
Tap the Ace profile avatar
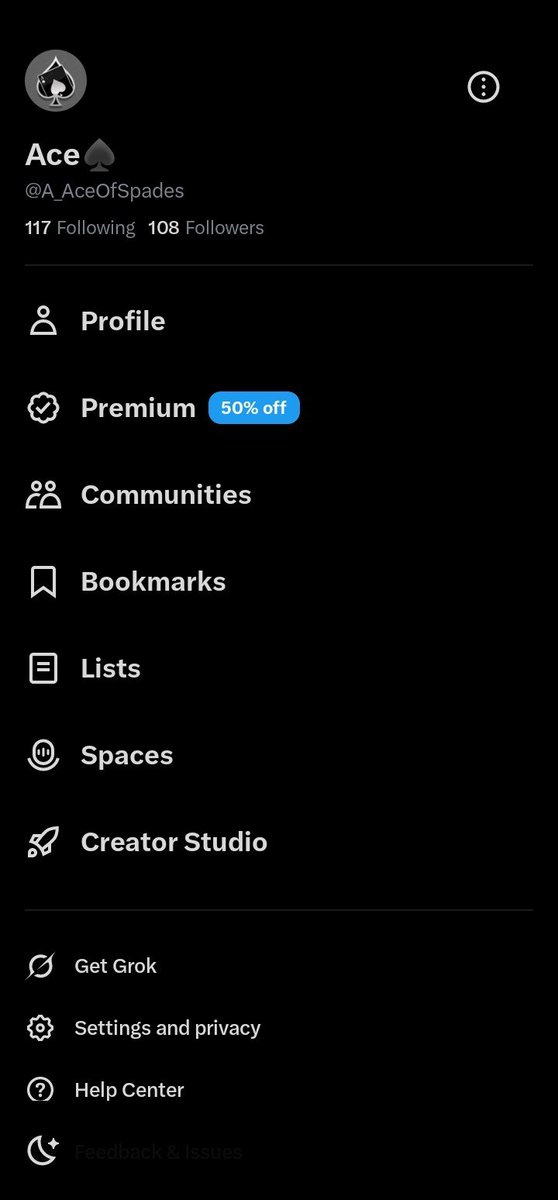55,81
